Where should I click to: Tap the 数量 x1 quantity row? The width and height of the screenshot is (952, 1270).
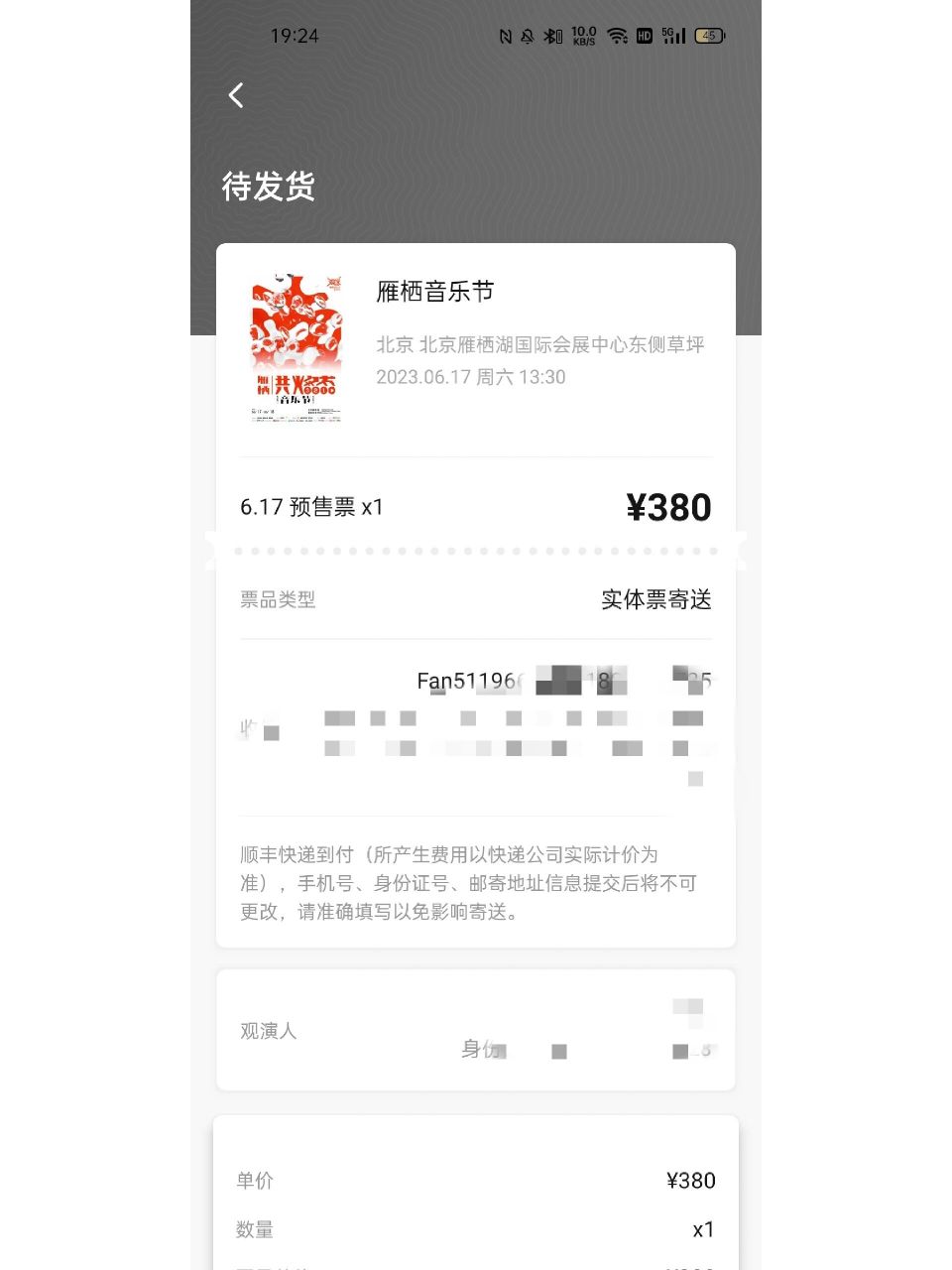pos(475,1229)
